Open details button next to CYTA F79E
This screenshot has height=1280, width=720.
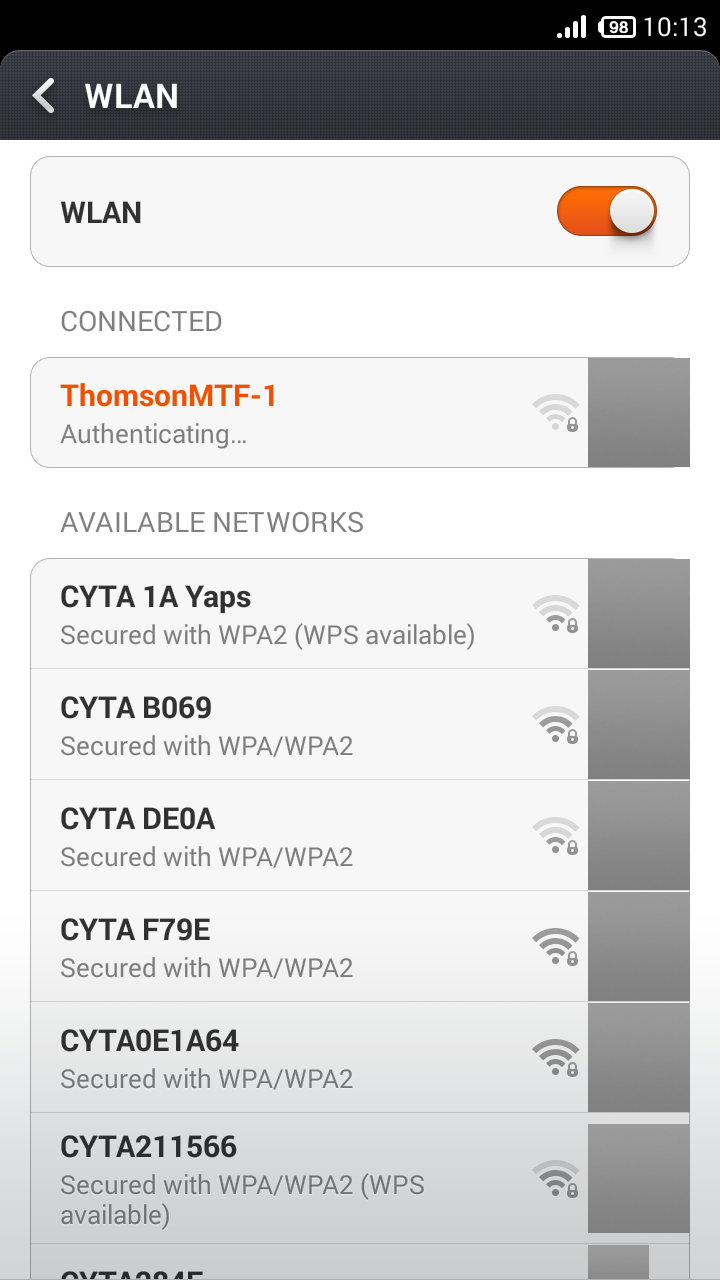tap(639, 947)
